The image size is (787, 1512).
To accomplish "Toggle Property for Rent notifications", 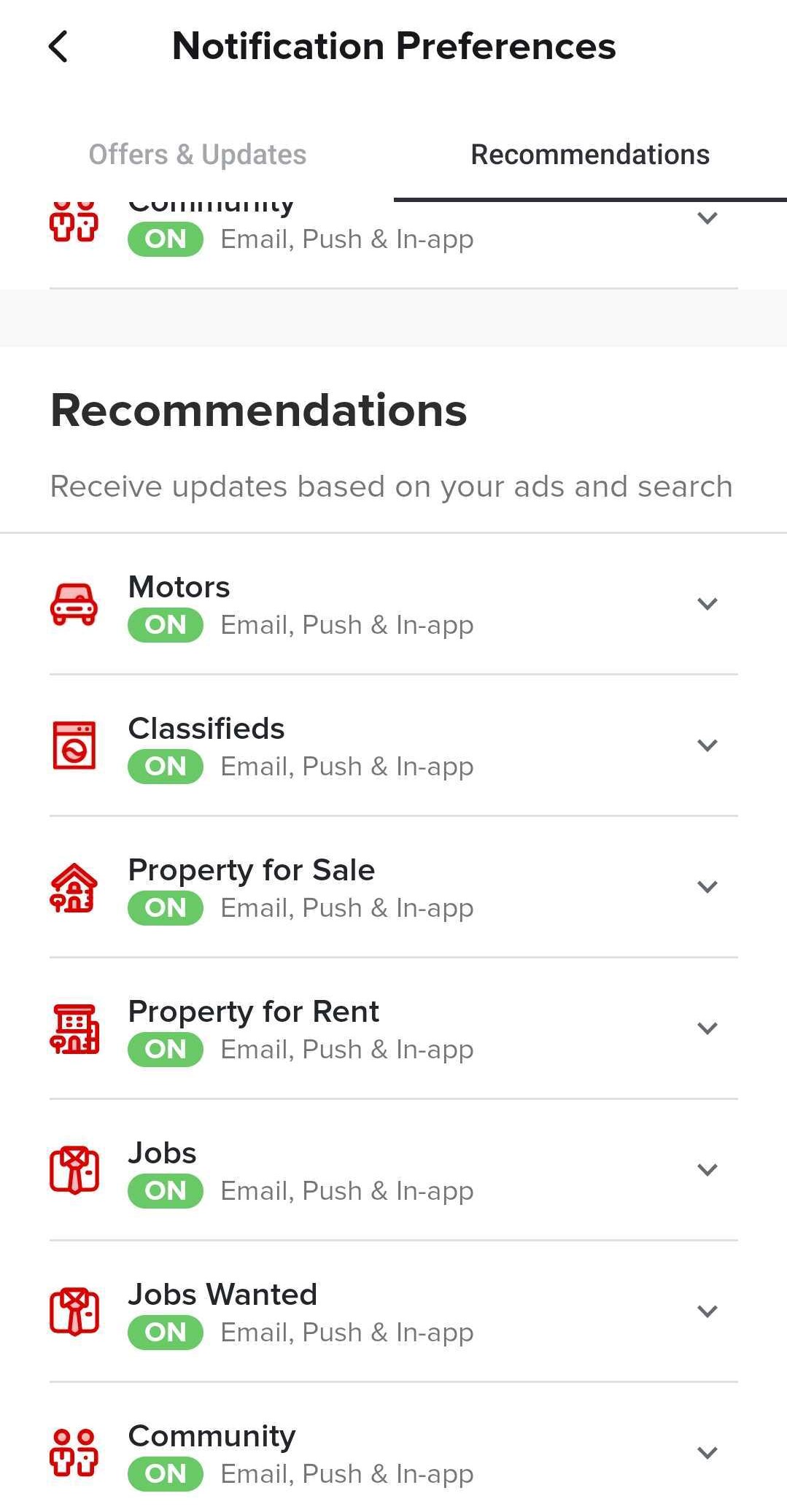I will [x=165, y=1050].
